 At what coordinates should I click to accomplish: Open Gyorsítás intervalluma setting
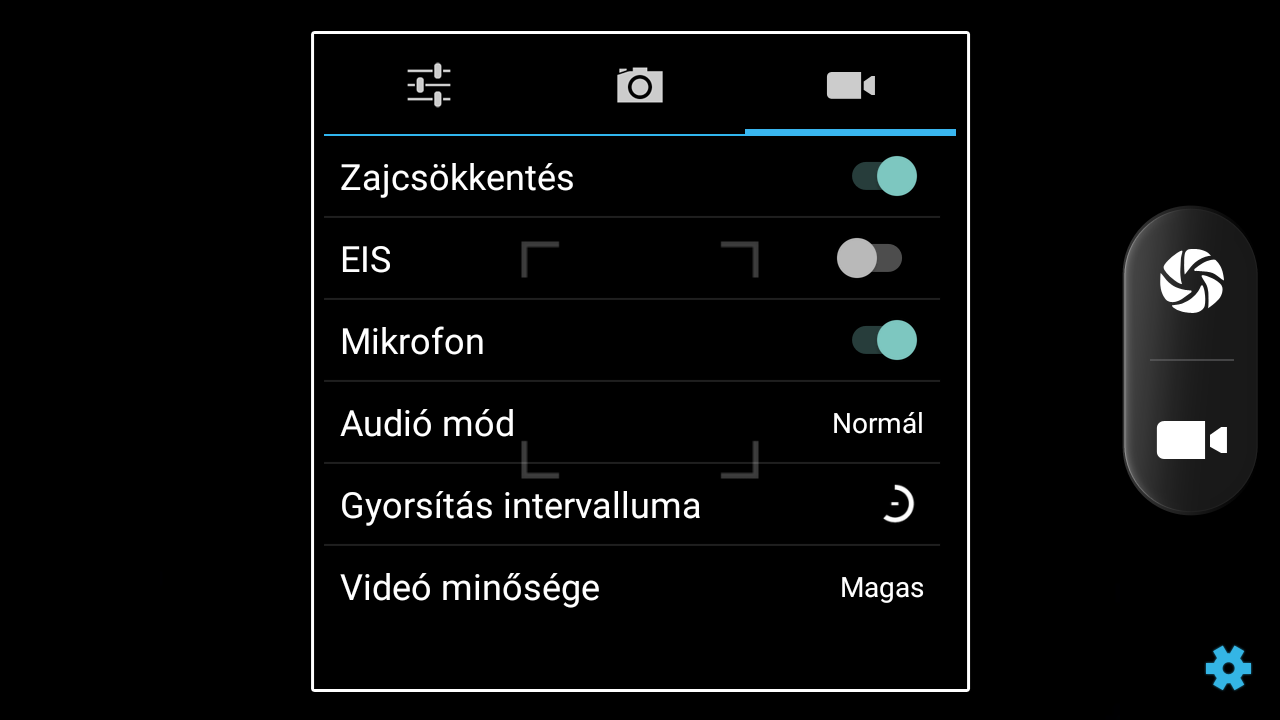click(x=632, y=505)
